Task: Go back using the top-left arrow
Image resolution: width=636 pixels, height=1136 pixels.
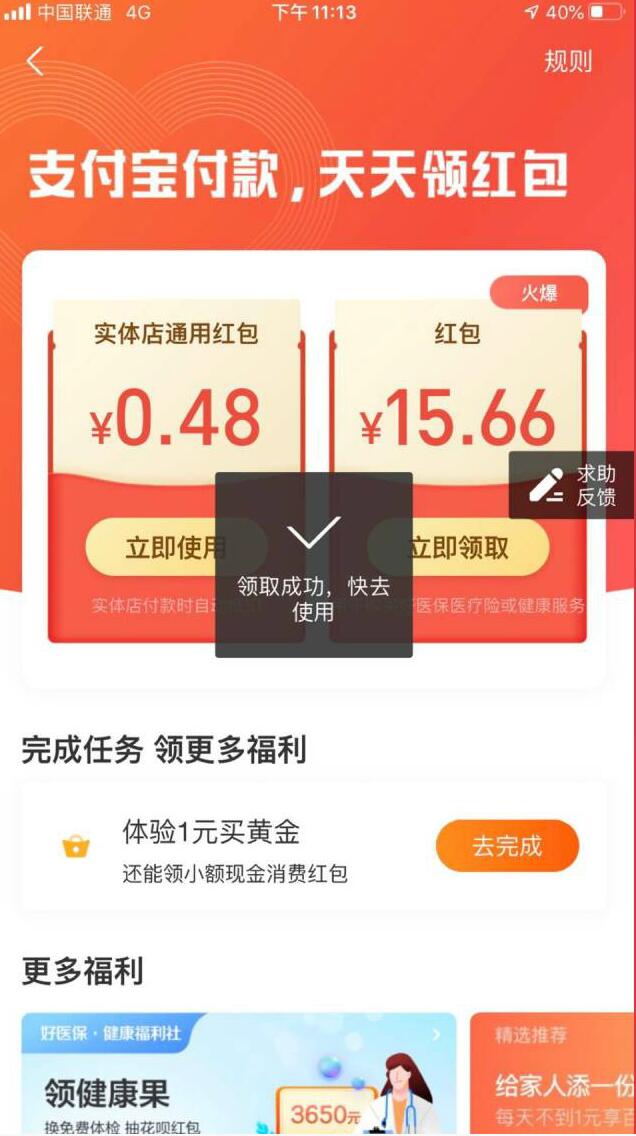Action: point(36,62)
